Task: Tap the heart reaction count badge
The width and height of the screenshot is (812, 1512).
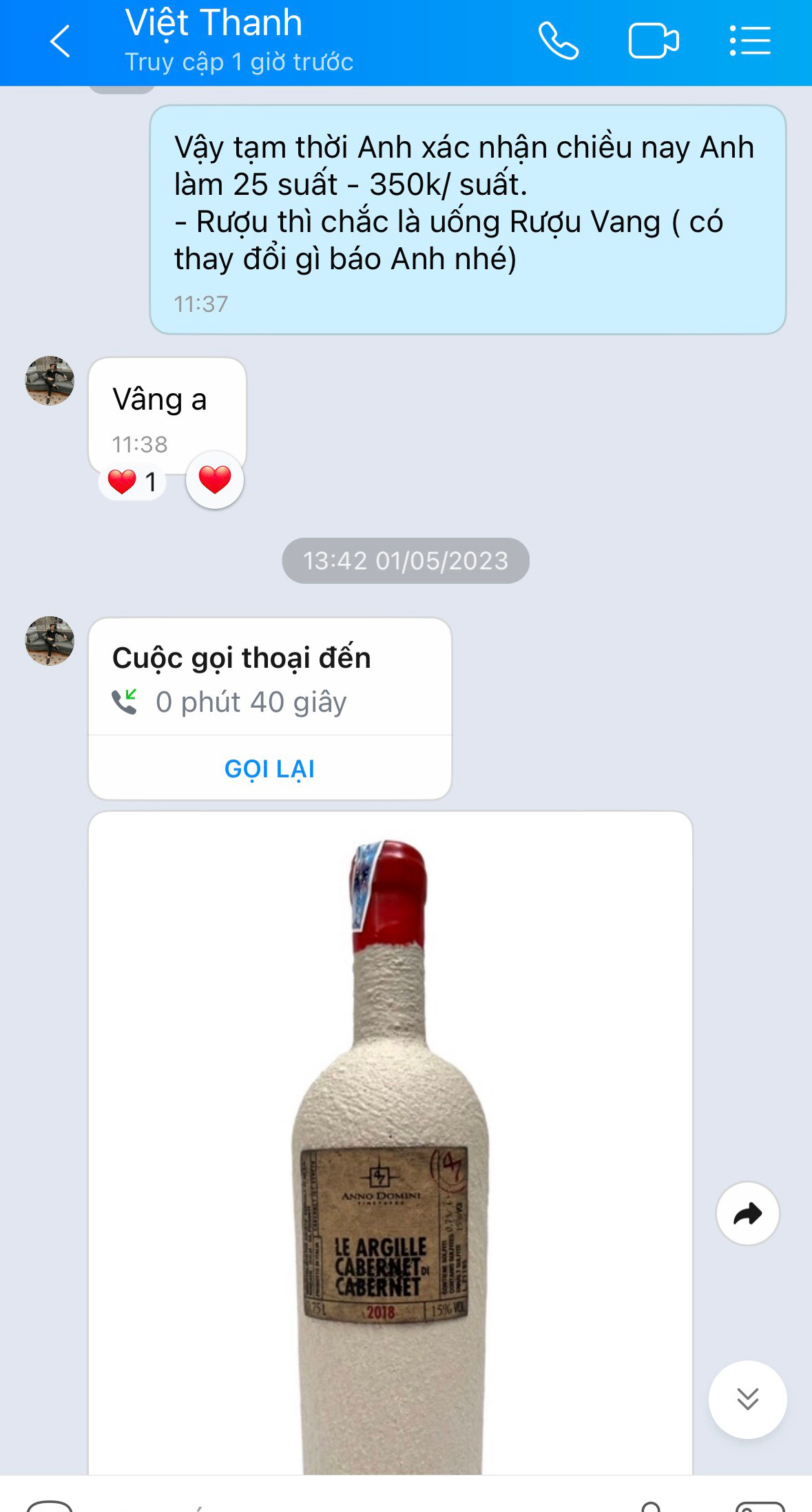Action: [131, 480]
